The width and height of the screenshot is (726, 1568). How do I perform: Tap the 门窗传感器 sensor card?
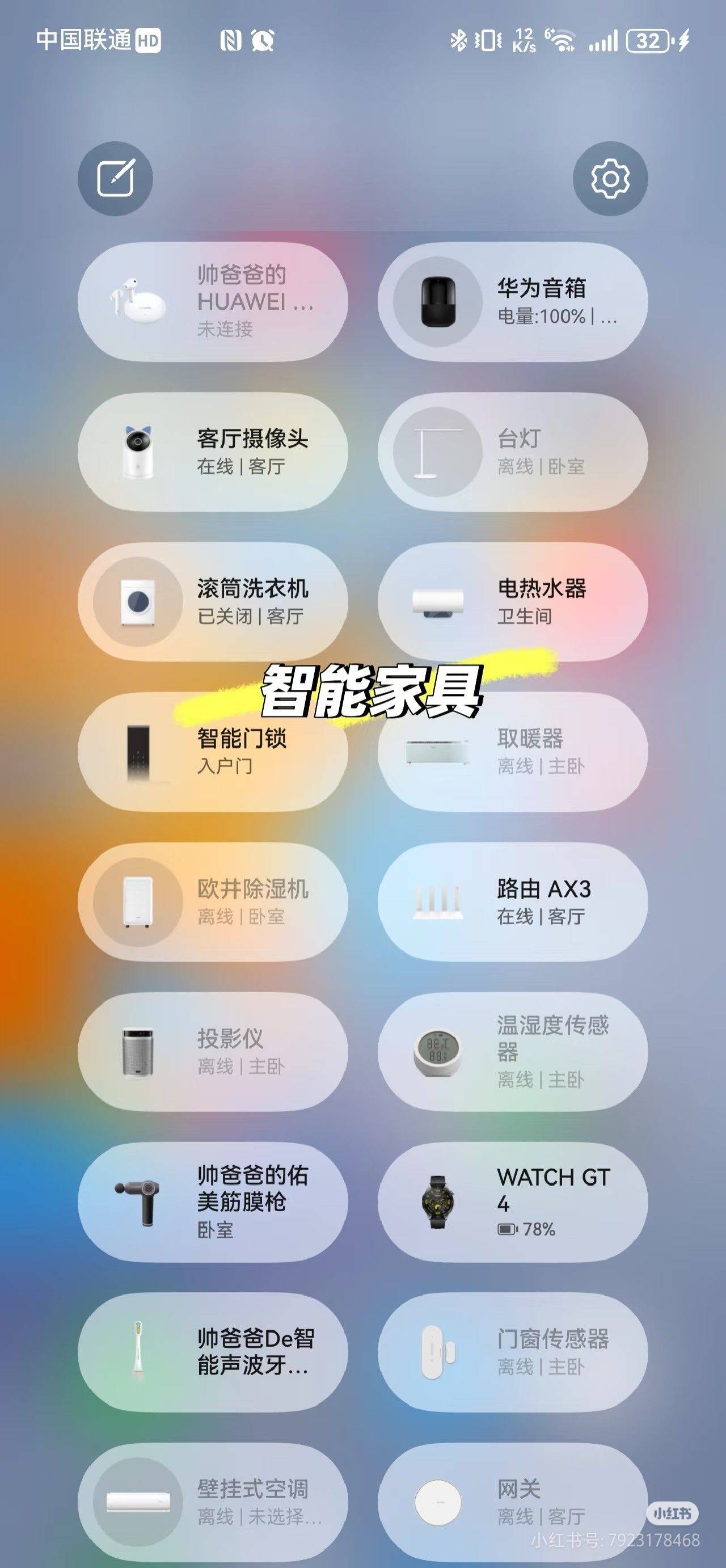click(513, 1352)
